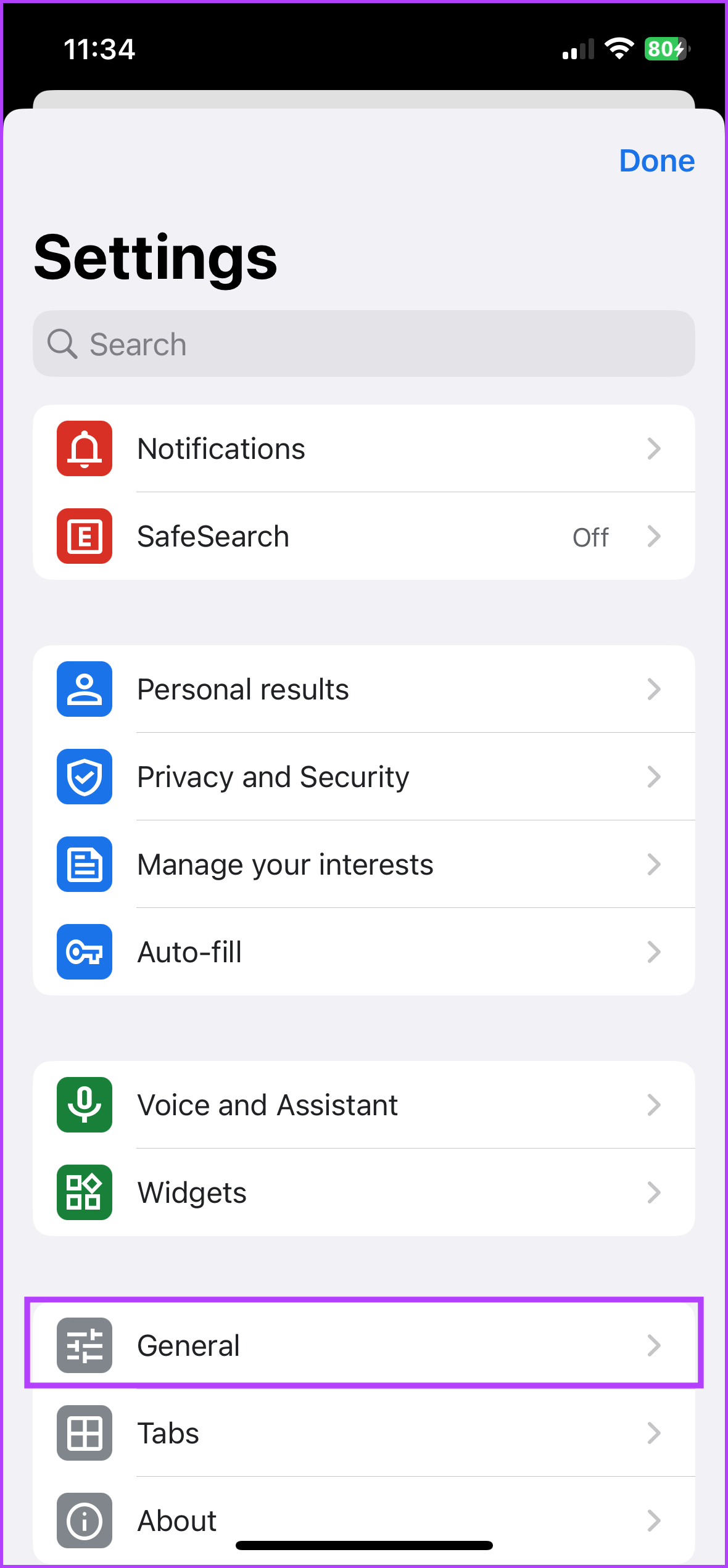
Task: Open Tabs settings
Action: pyautogui.click(x=364, y=1434)
